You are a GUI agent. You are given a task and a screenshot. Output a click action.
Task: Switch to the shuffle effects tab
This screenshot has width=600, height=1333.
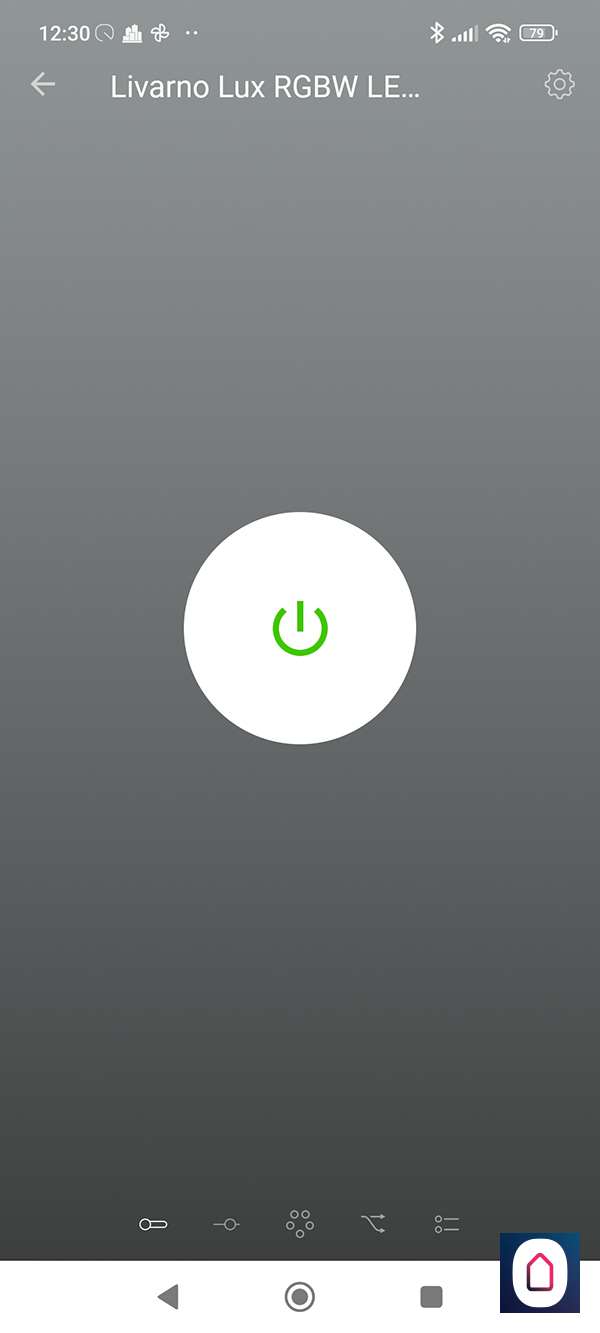(373, 1224)
